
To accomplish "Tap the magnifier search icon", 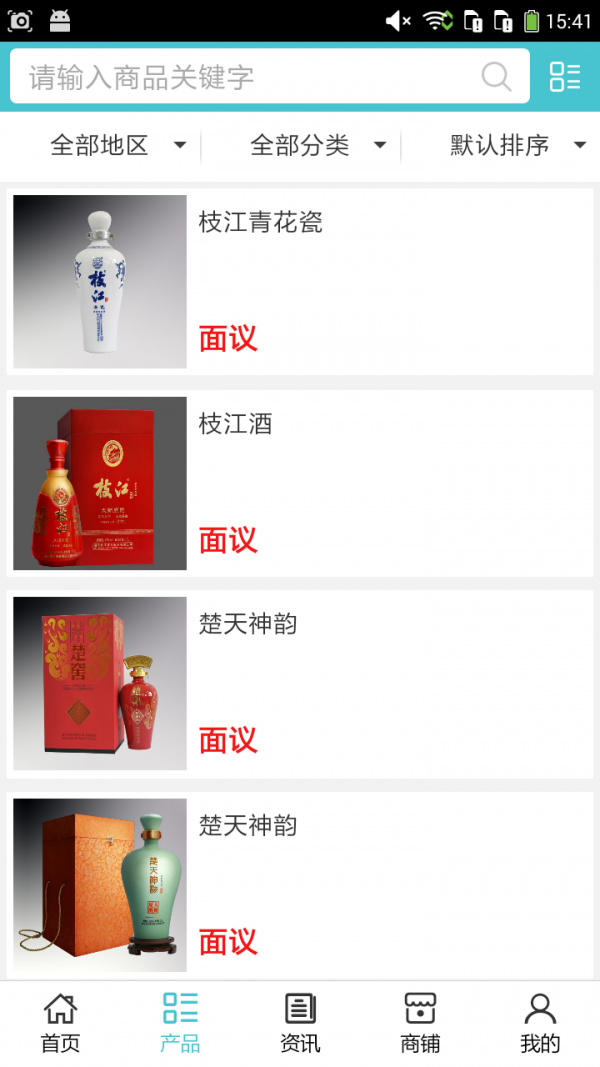I will pyautogui.click(x=496, y=77).
